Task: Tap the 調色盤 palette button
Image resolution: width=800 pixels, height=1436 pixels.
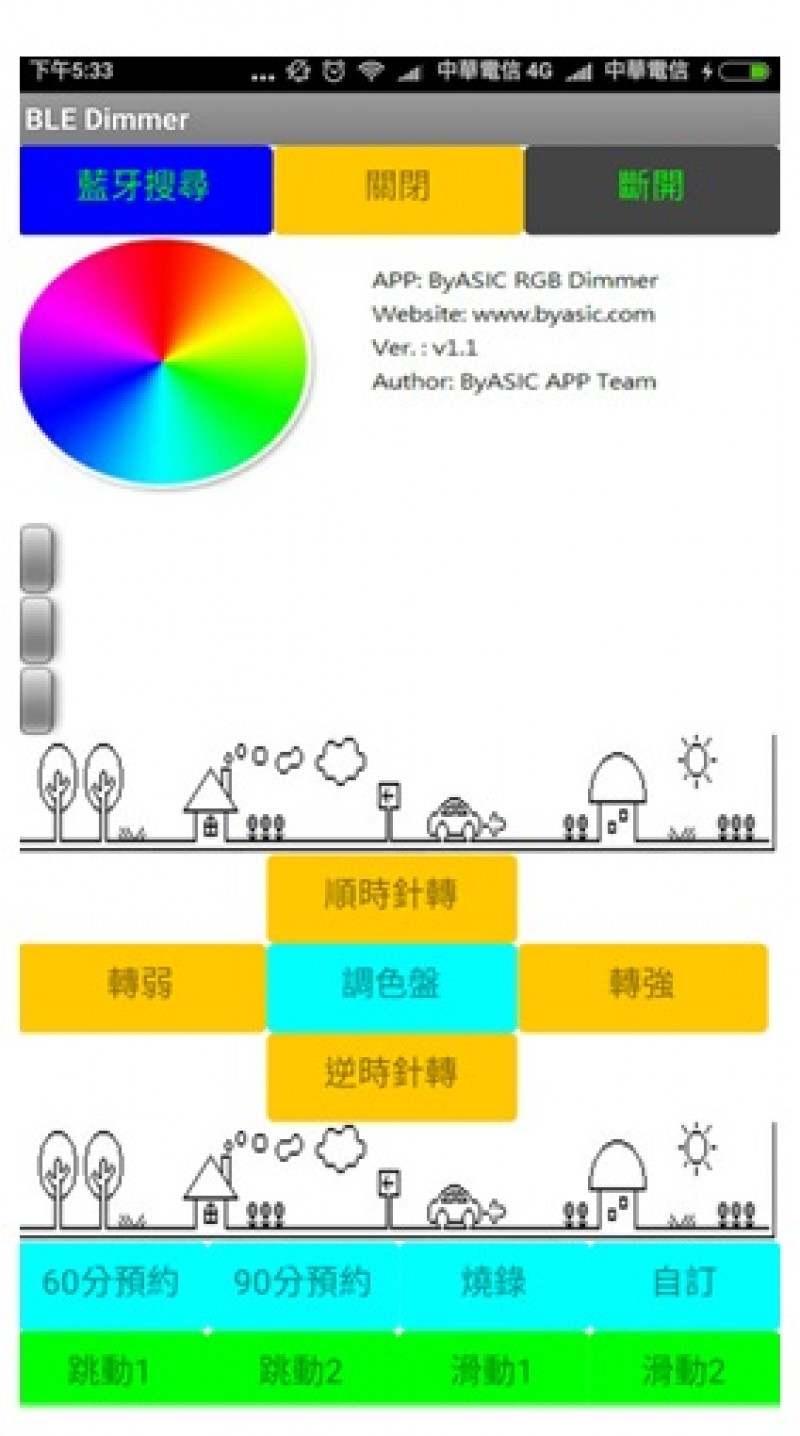Action: coord(392,986)
